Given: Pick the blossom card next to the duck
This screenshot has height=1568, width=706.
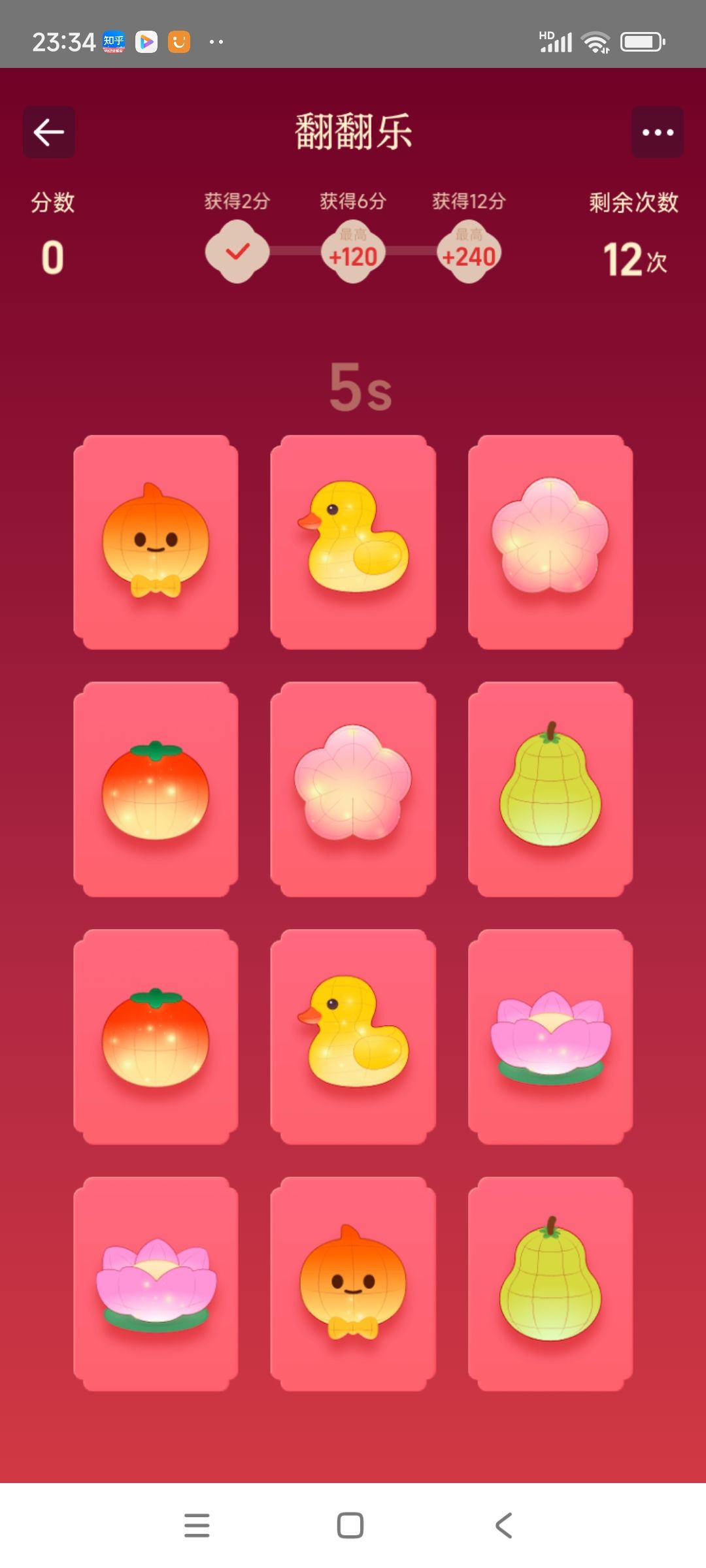Looking at the screenshot, I should [x=550, y=542].
